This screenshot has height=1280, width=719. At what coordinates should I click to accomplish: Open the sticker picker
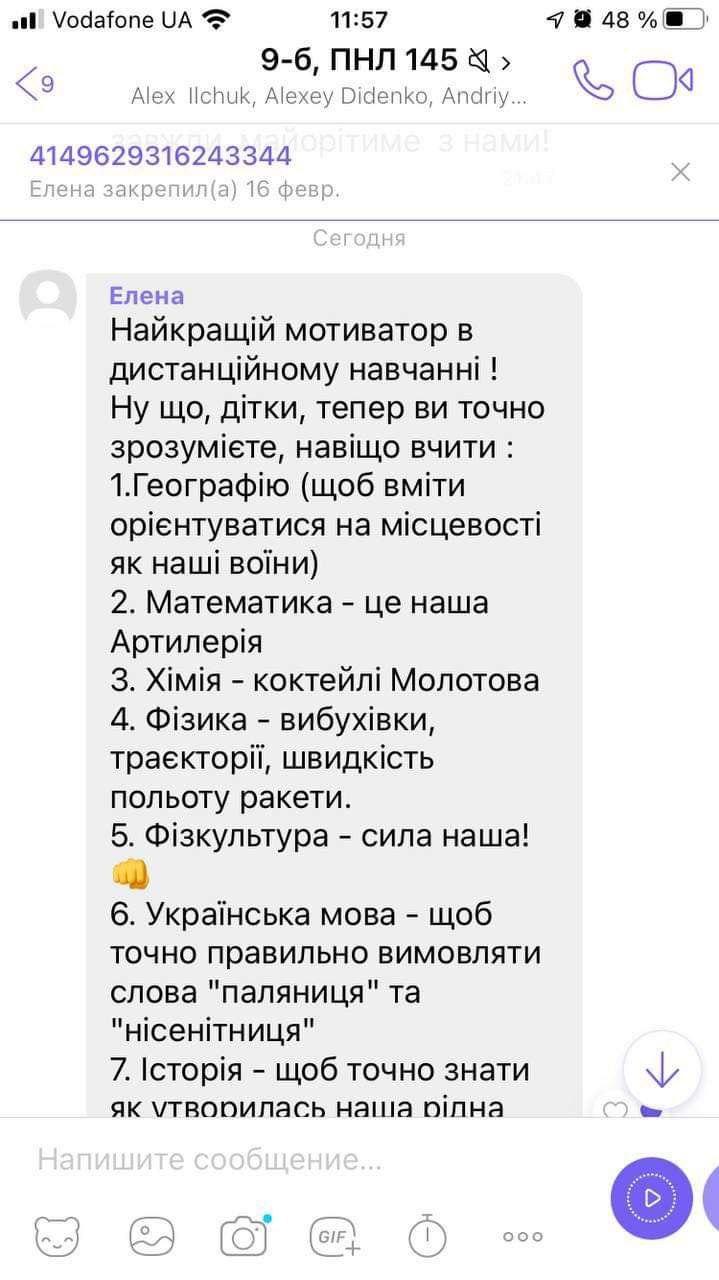click(57, 1236)
